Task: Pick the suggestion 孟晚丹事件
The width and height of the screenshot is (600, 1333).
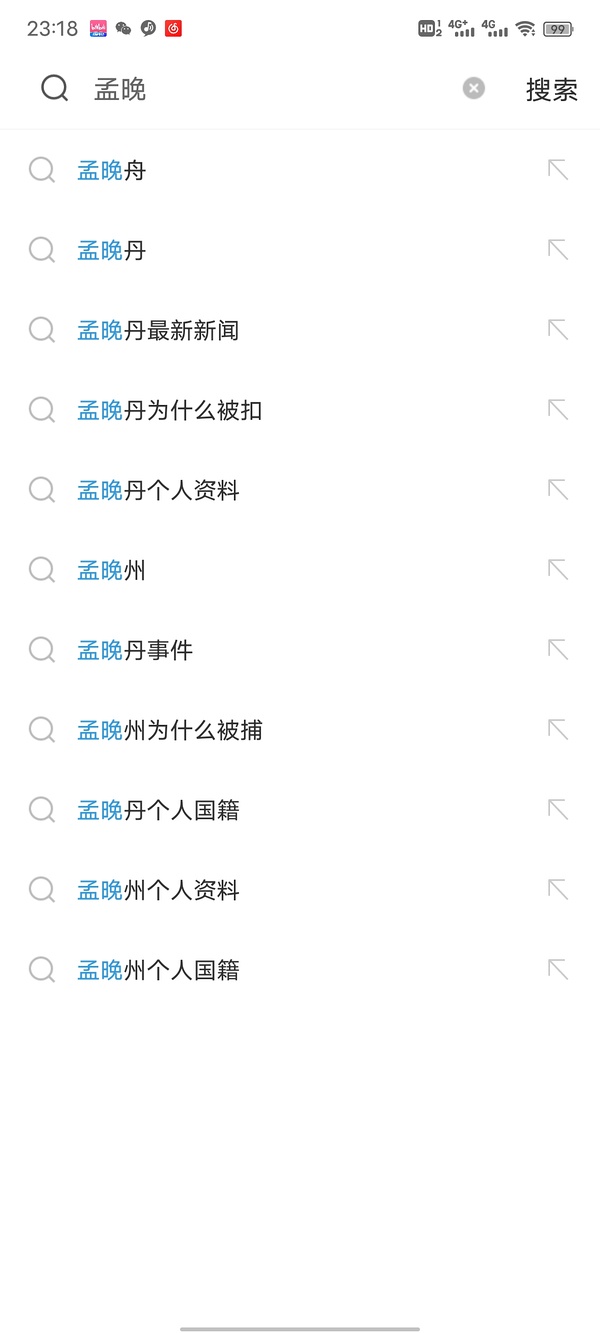Action: [x=135, y=650]
